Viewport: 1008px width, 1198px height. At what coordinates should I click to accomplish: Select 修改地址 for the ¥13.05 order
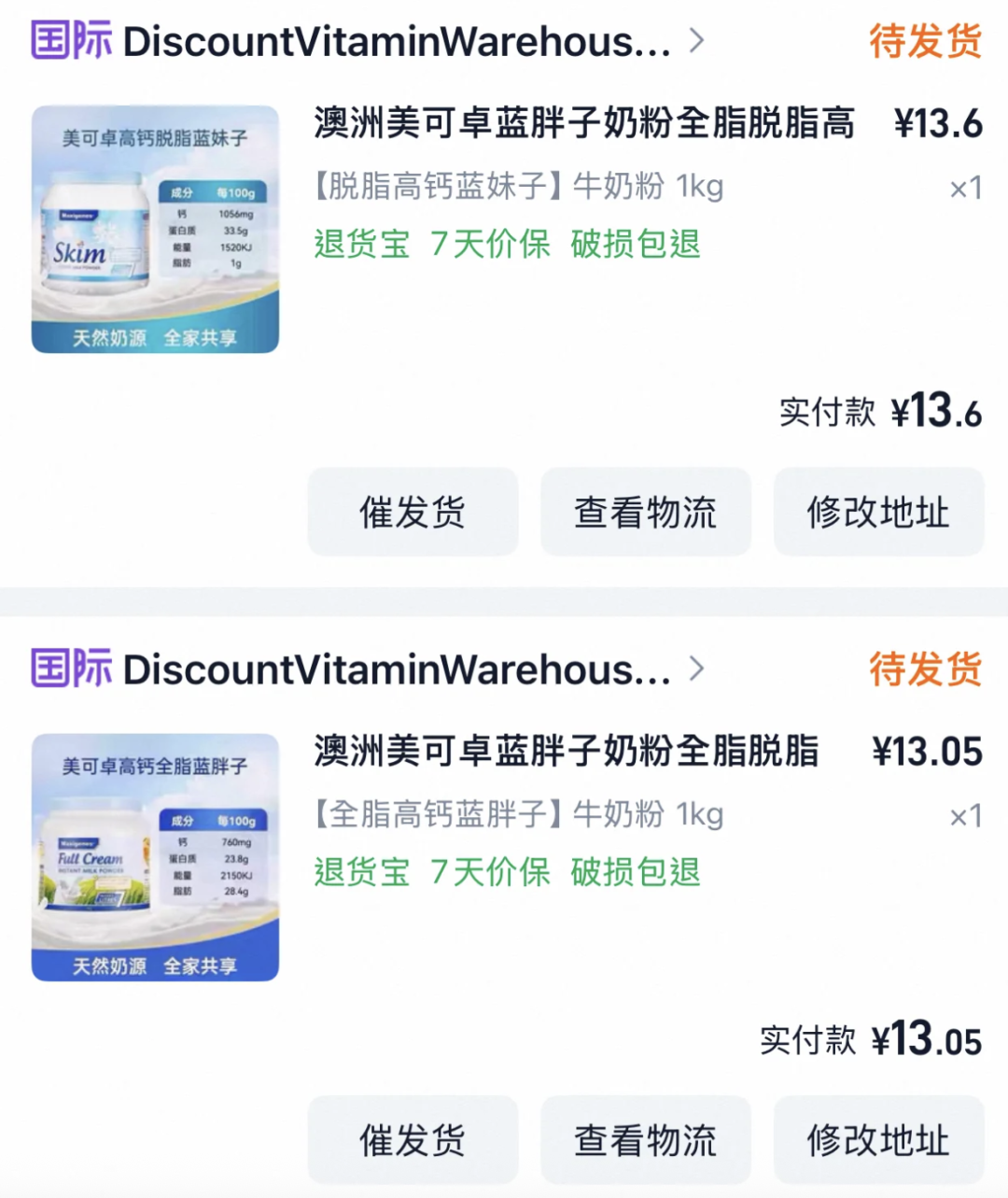(x=878, y=1140)
